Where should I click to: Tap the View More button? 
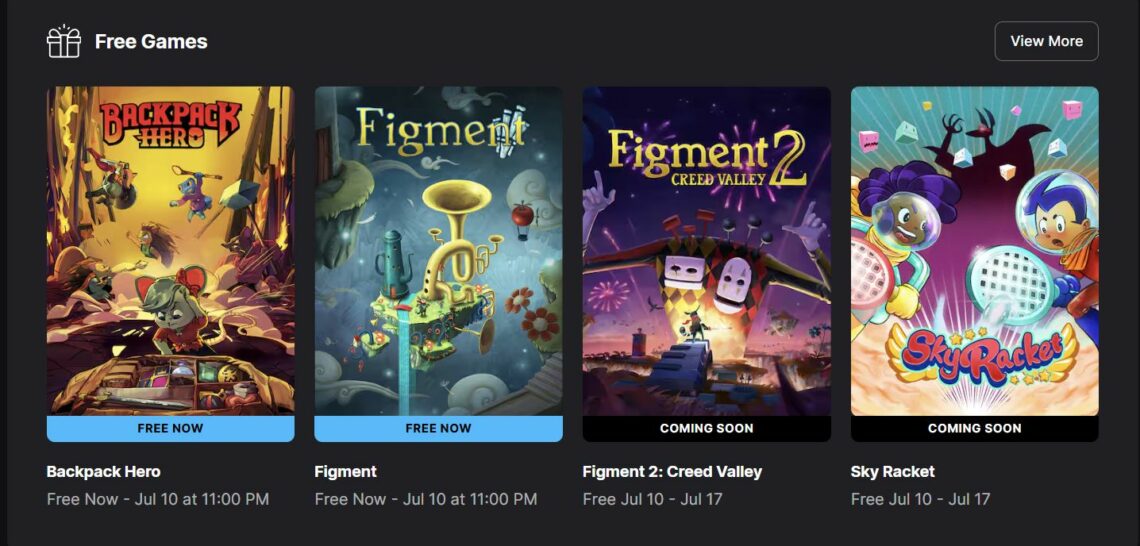point(1046,41)
